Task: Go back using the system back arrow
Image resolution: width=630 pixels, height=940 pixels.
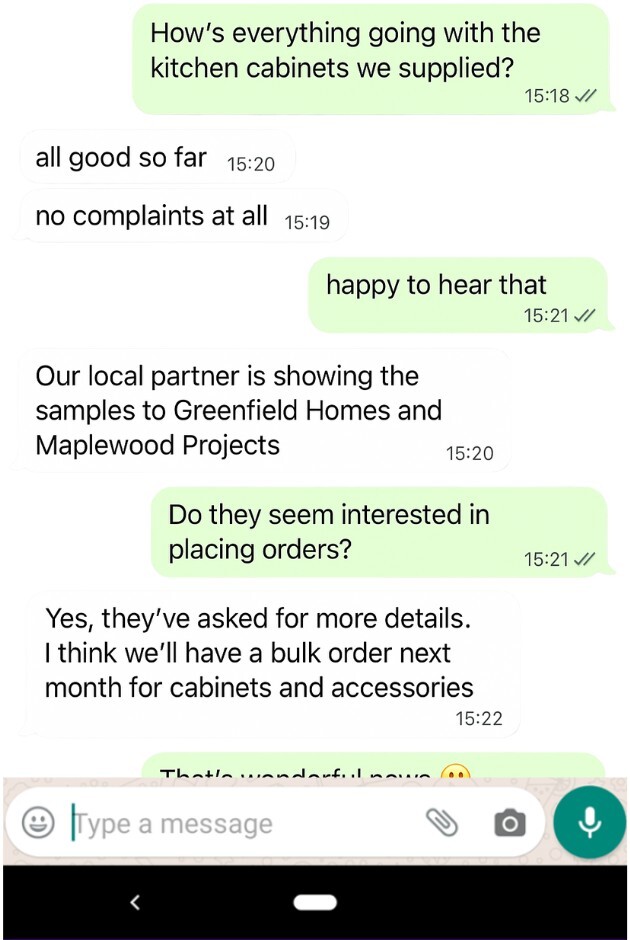Action: 136,902
